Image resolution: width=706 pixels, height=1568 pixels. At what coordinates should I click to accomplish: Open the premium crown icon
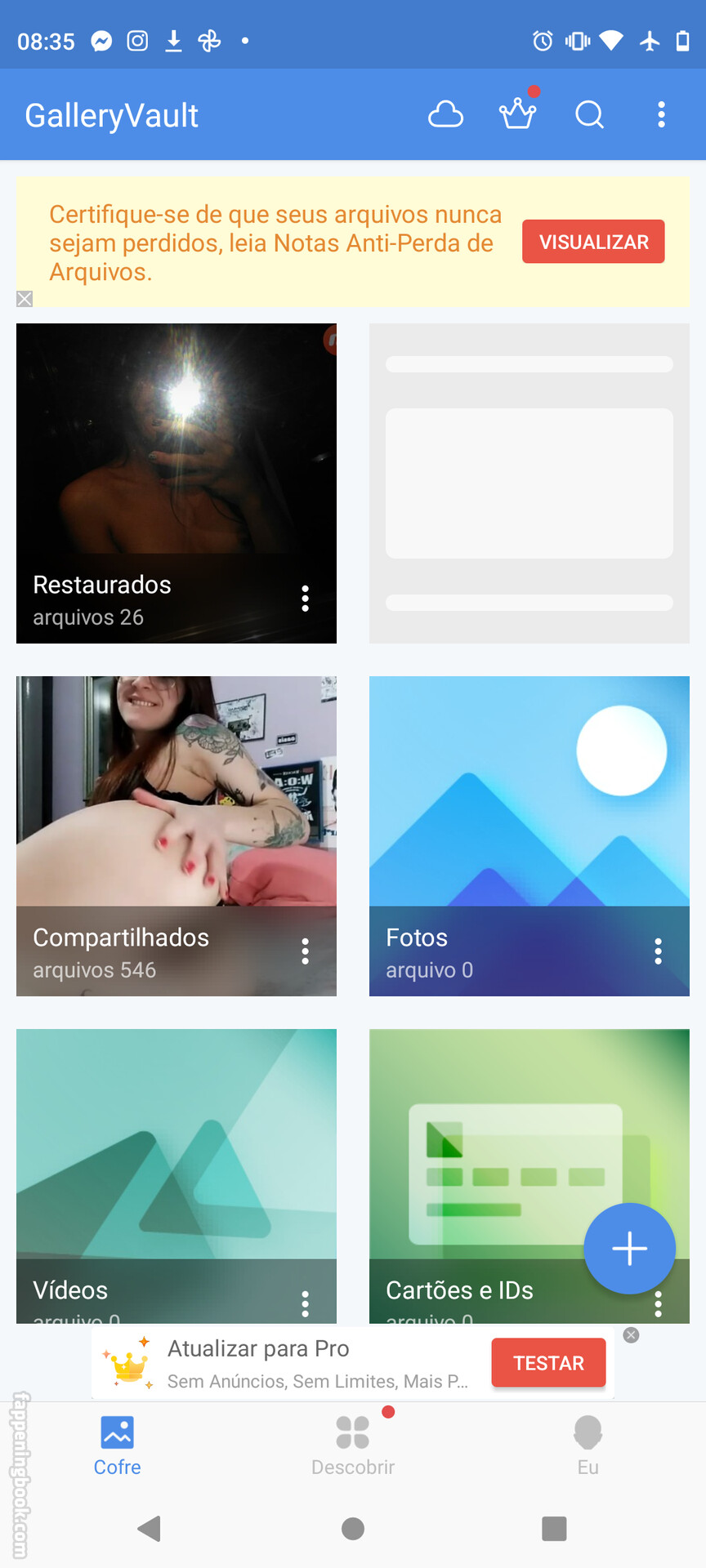point(518,114)
